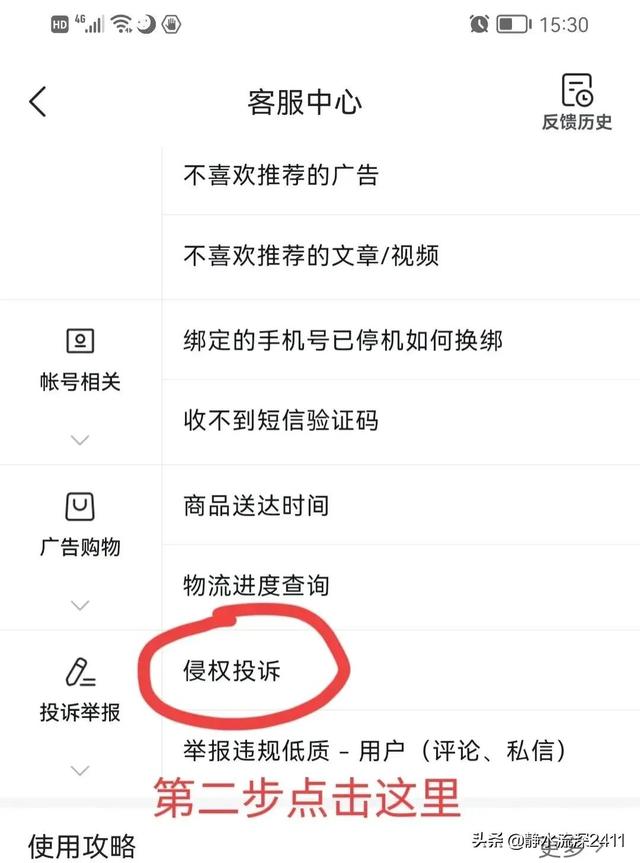Expand the 投诉举报 category
Viewport: 640px width, 863px height.
point(80,770)
